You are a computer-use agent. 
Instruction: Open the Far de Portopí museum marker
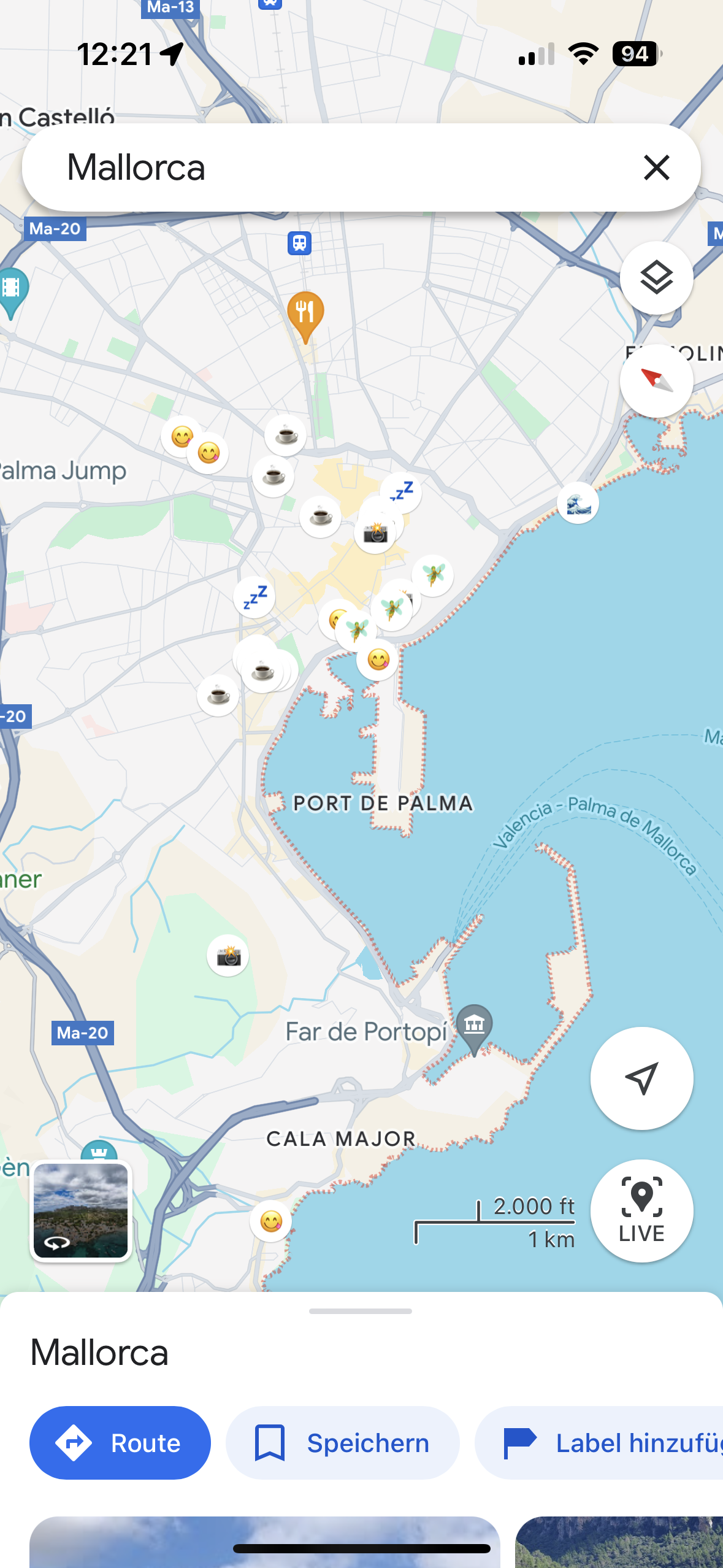click(x=474, y=1026)
